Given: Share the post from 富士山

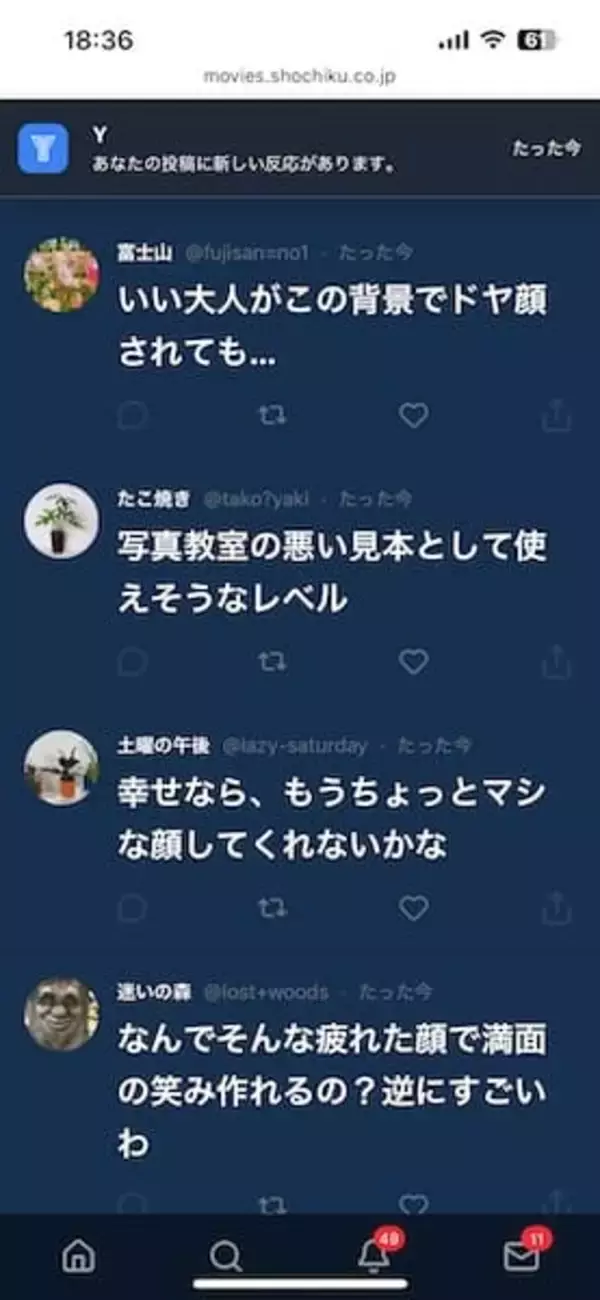Looking at the screenshot, I should tap(556, 415).
